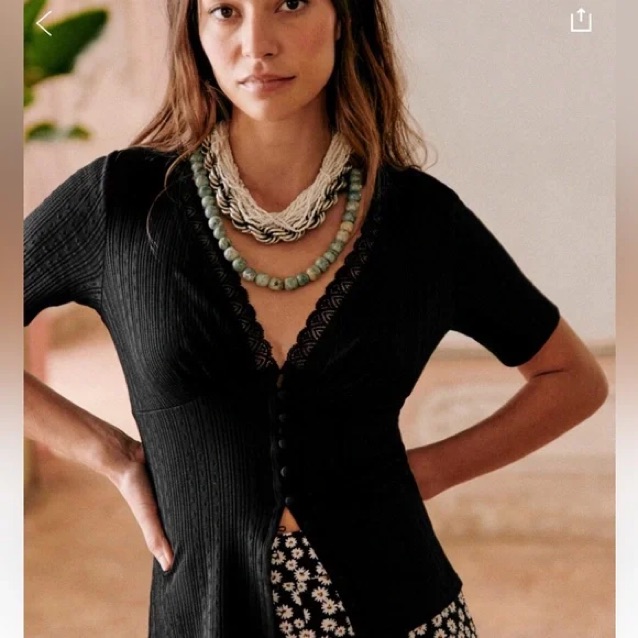
Task: Share this product photo
Action: pyautogui.click(x=581, y=20)
